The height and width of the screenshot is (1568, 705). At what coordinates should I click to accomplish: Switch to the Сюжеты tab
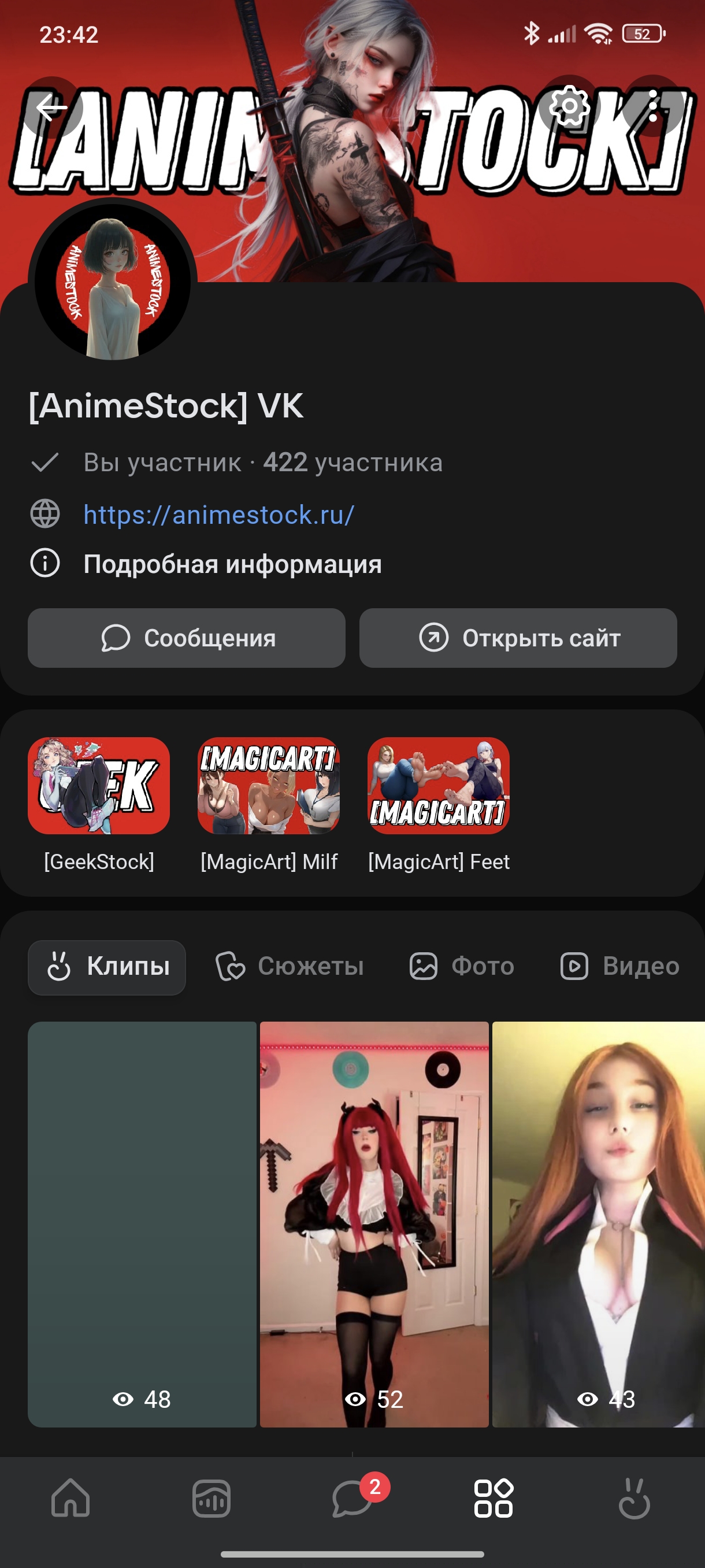point(290,967)
